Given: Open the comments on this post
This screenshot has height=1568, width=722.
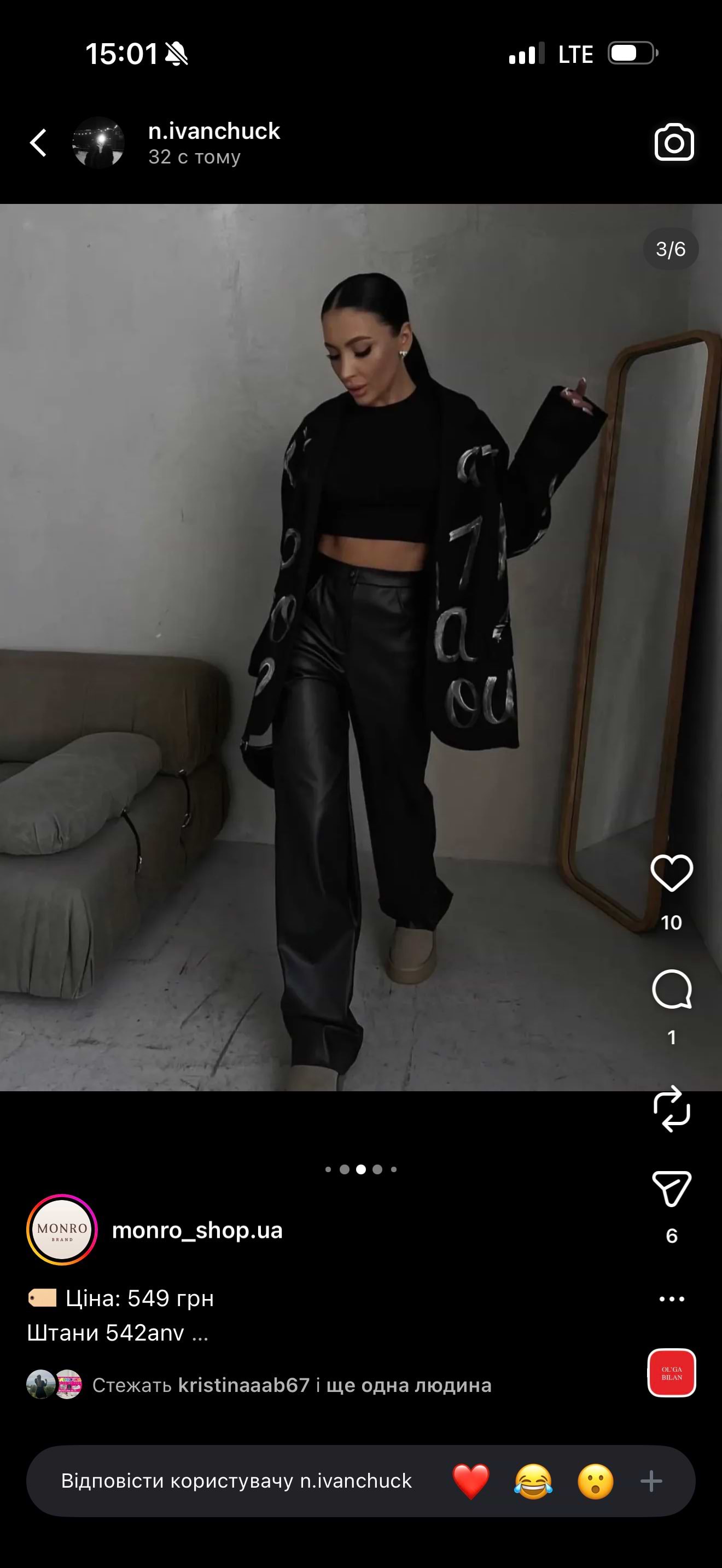Looking at the screenshot, I should point(672,990).
